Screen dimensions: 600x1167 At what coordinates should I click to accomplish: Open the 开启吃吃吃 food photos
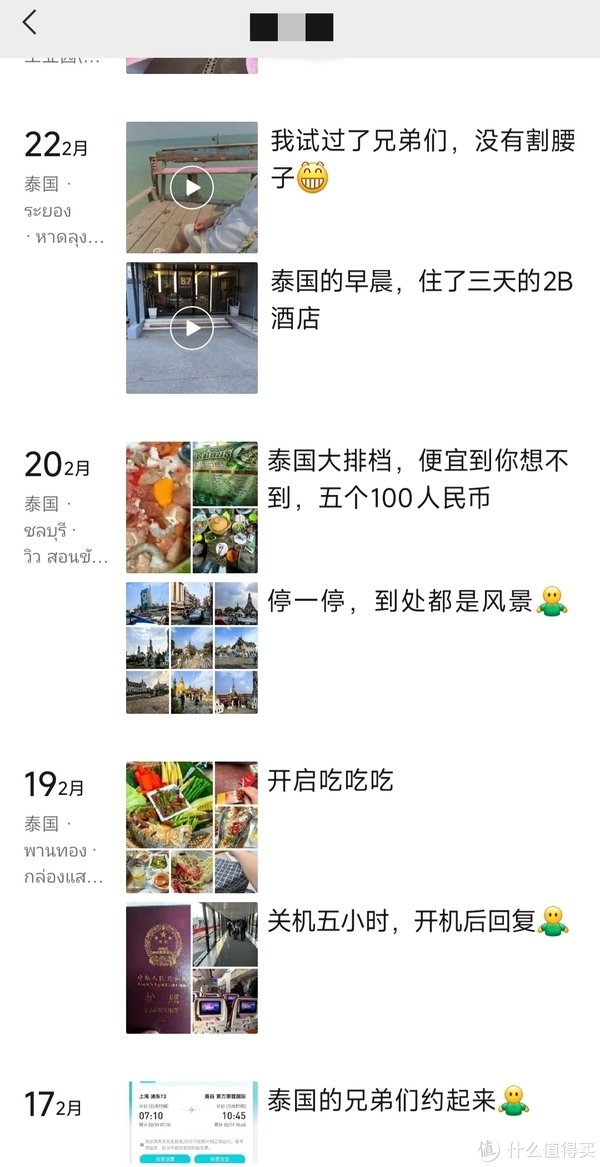click(191, 827)
